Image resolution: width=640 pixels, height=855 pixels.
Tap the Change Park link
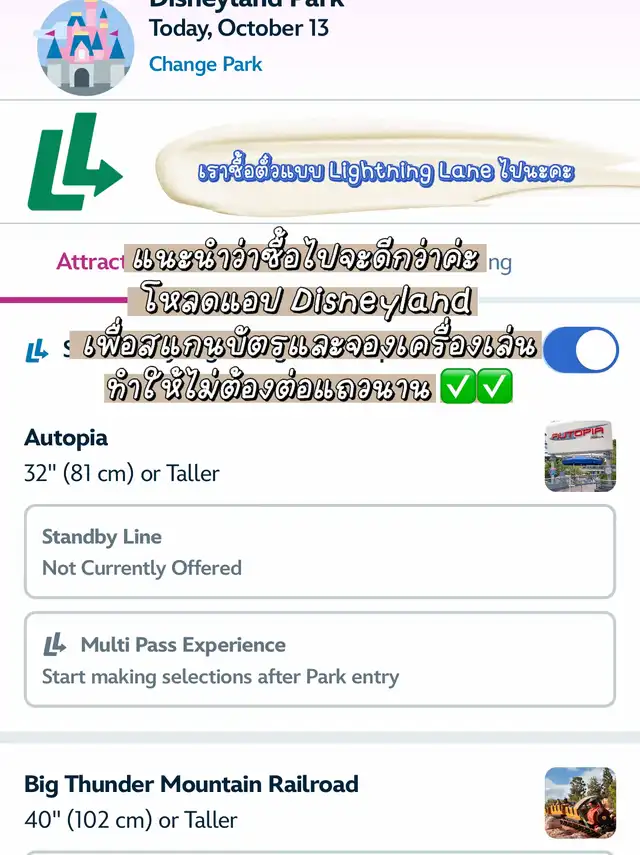(206, 64)
